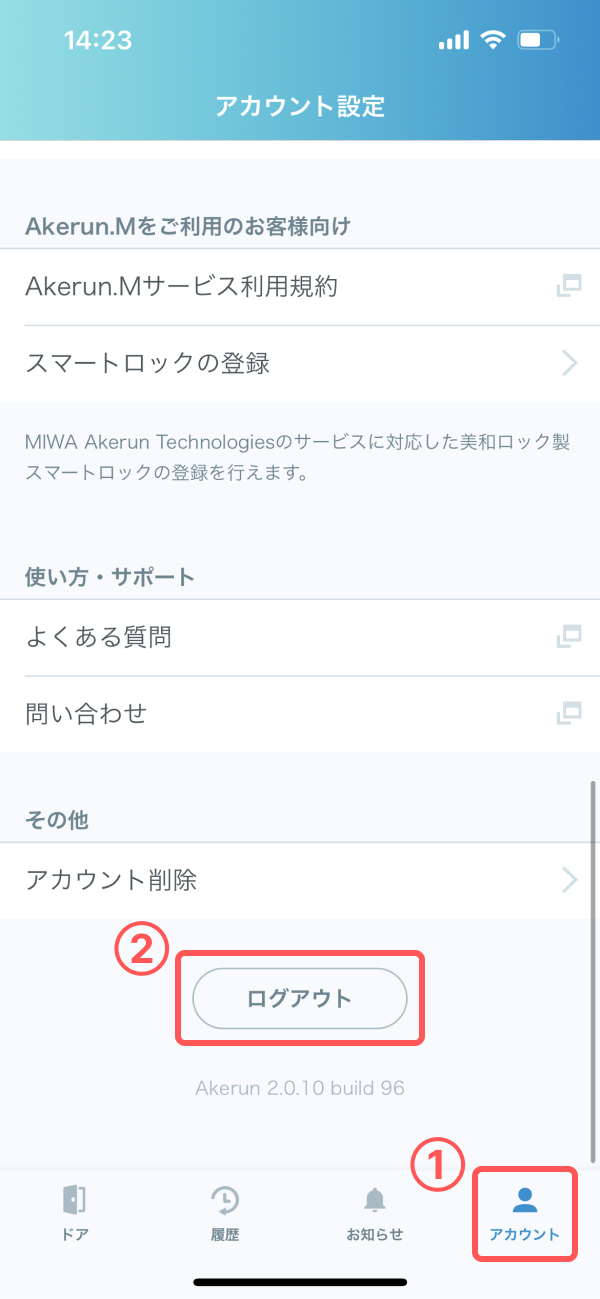Screen dimensions: 600x1299
Task: Open 問い合わせ row
Action: (300, 714)
